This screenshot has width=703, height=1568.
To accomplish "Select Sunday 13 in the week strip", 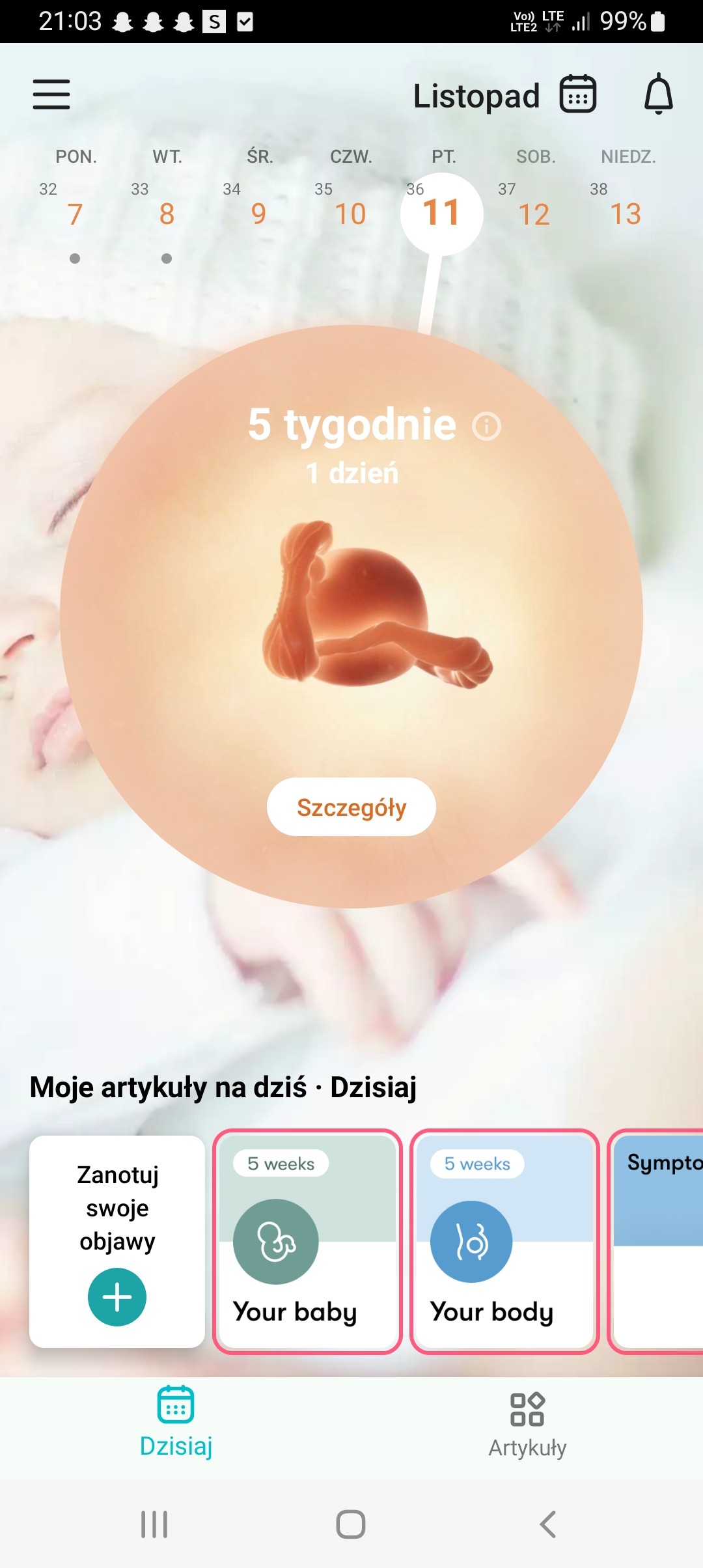I will click(626, 214).
